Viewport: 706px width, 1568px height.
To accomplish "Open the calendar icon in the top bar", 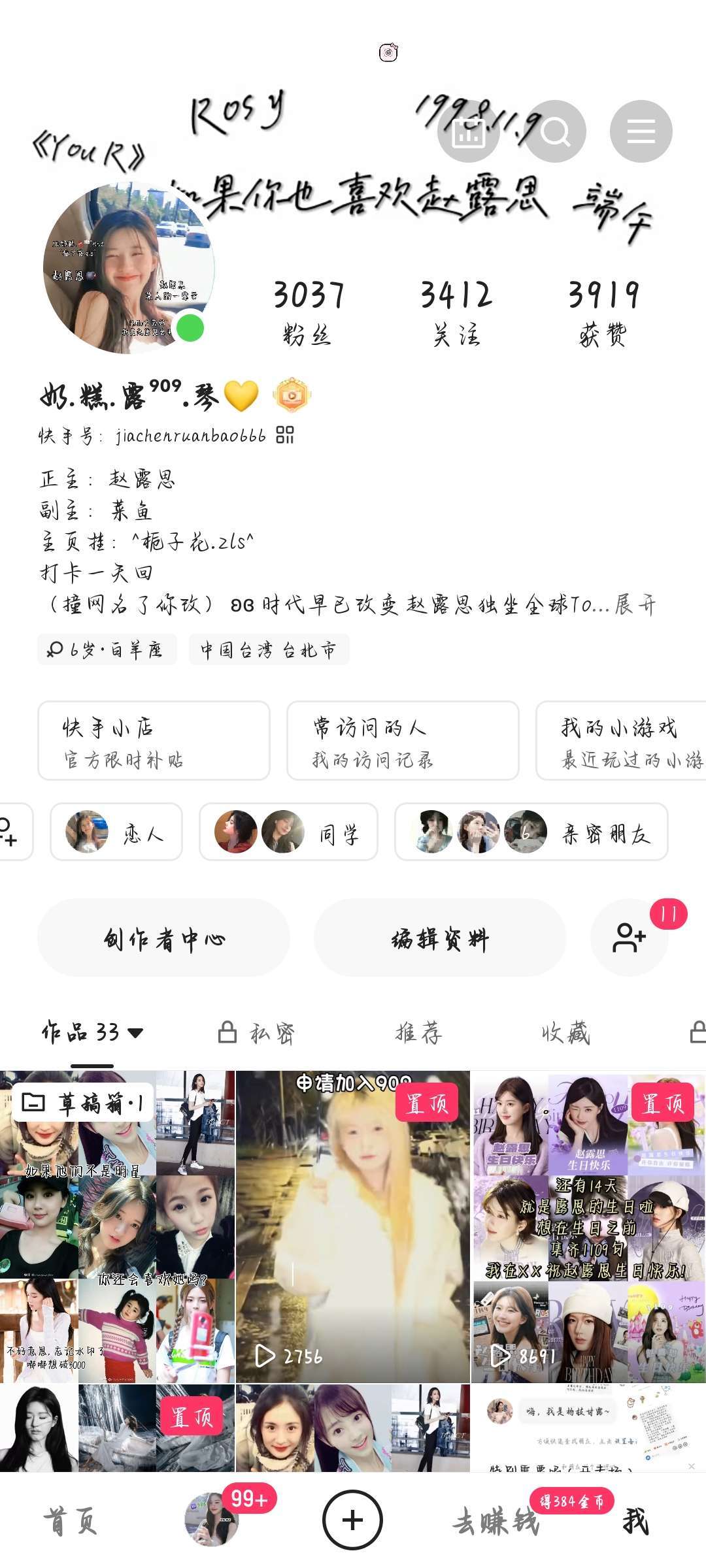I will pos(469,131).
